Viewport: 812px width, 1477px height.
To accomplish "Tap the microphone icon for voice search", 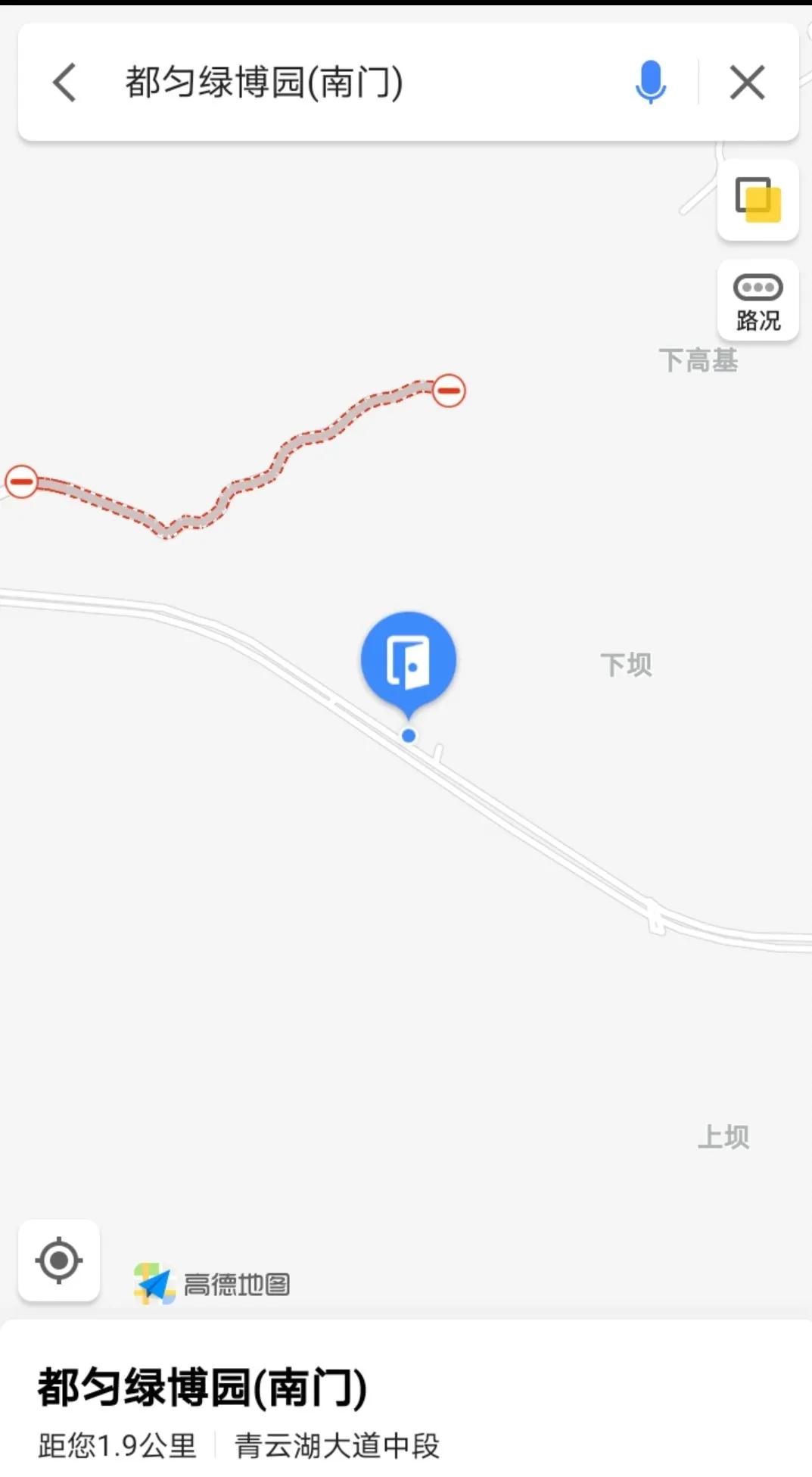I will tap(649, 83).
